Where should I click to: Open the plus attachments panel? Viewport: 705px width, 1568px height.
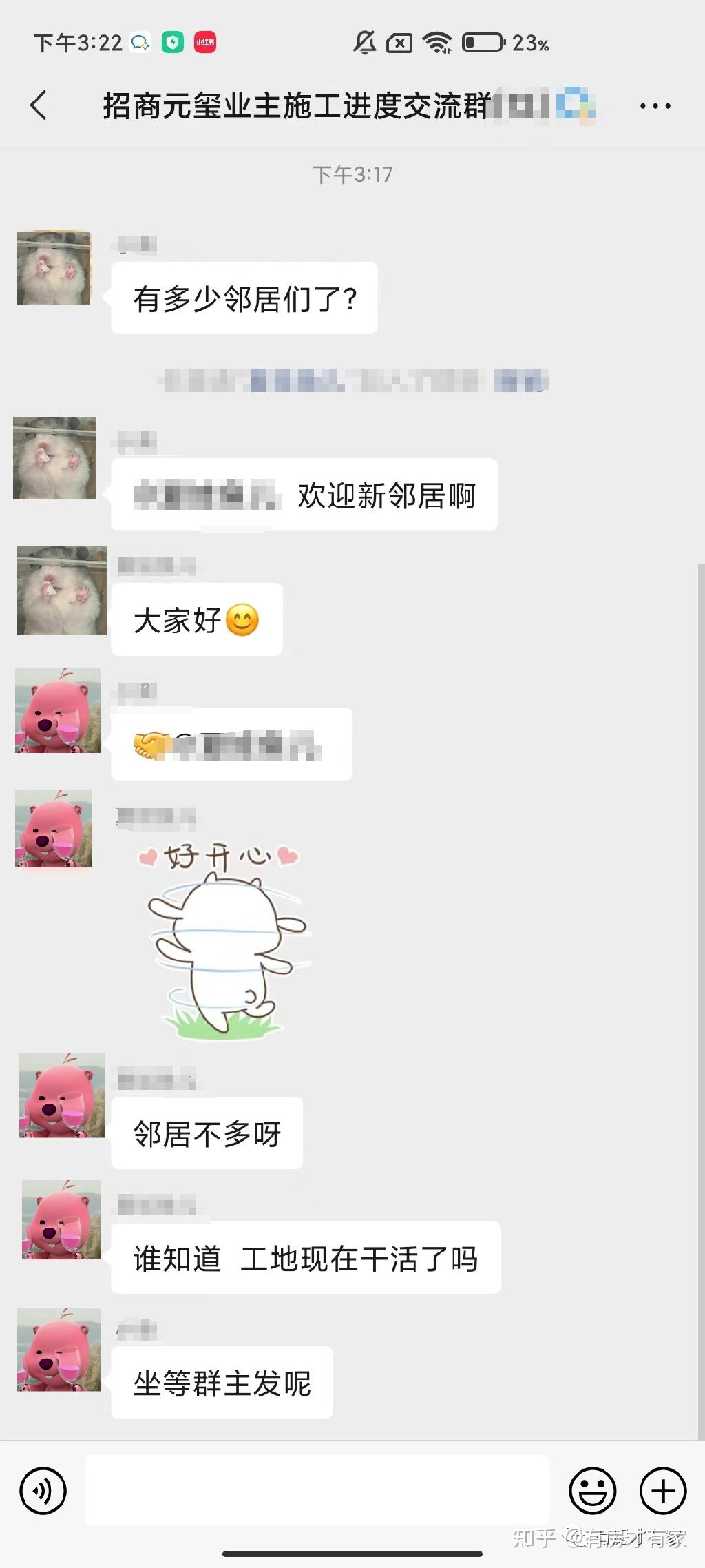(663, 1492)
